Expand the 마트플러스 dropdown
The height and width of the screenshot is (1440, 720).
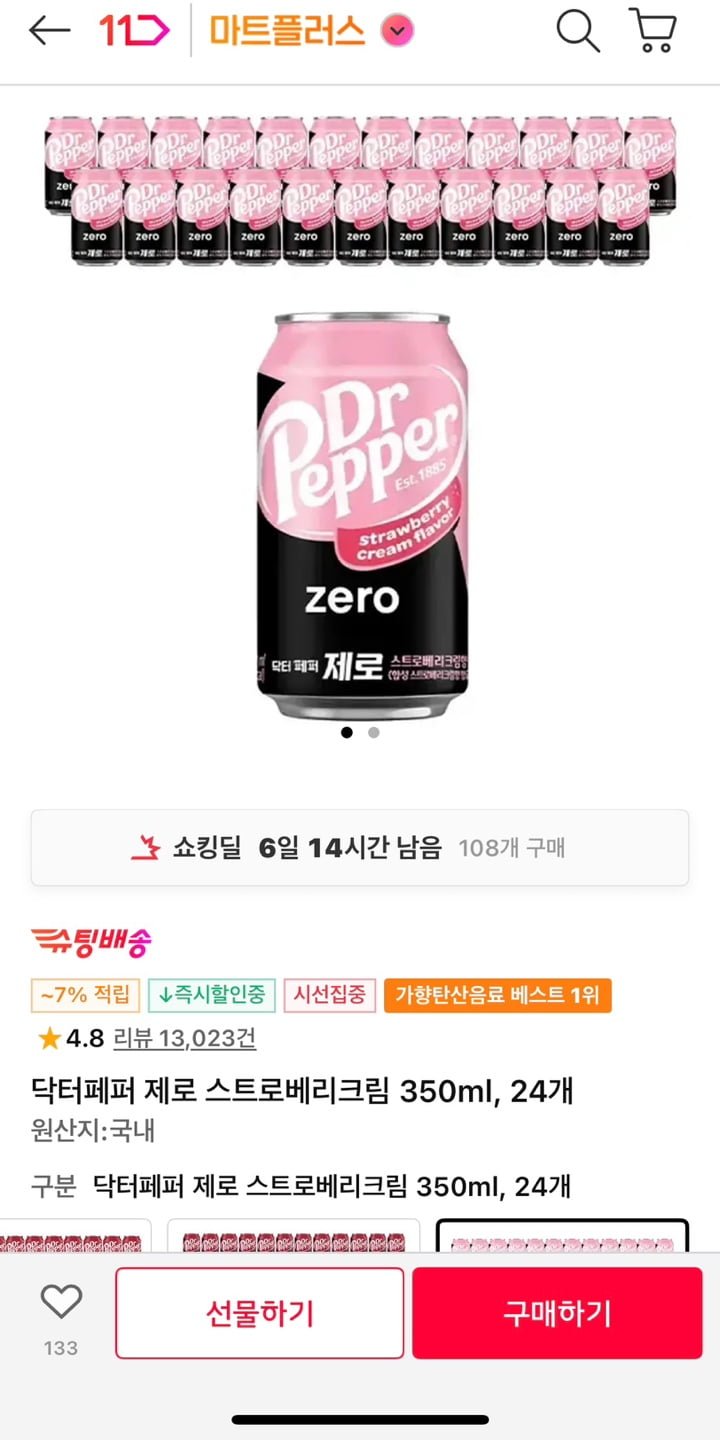[397, 32]
